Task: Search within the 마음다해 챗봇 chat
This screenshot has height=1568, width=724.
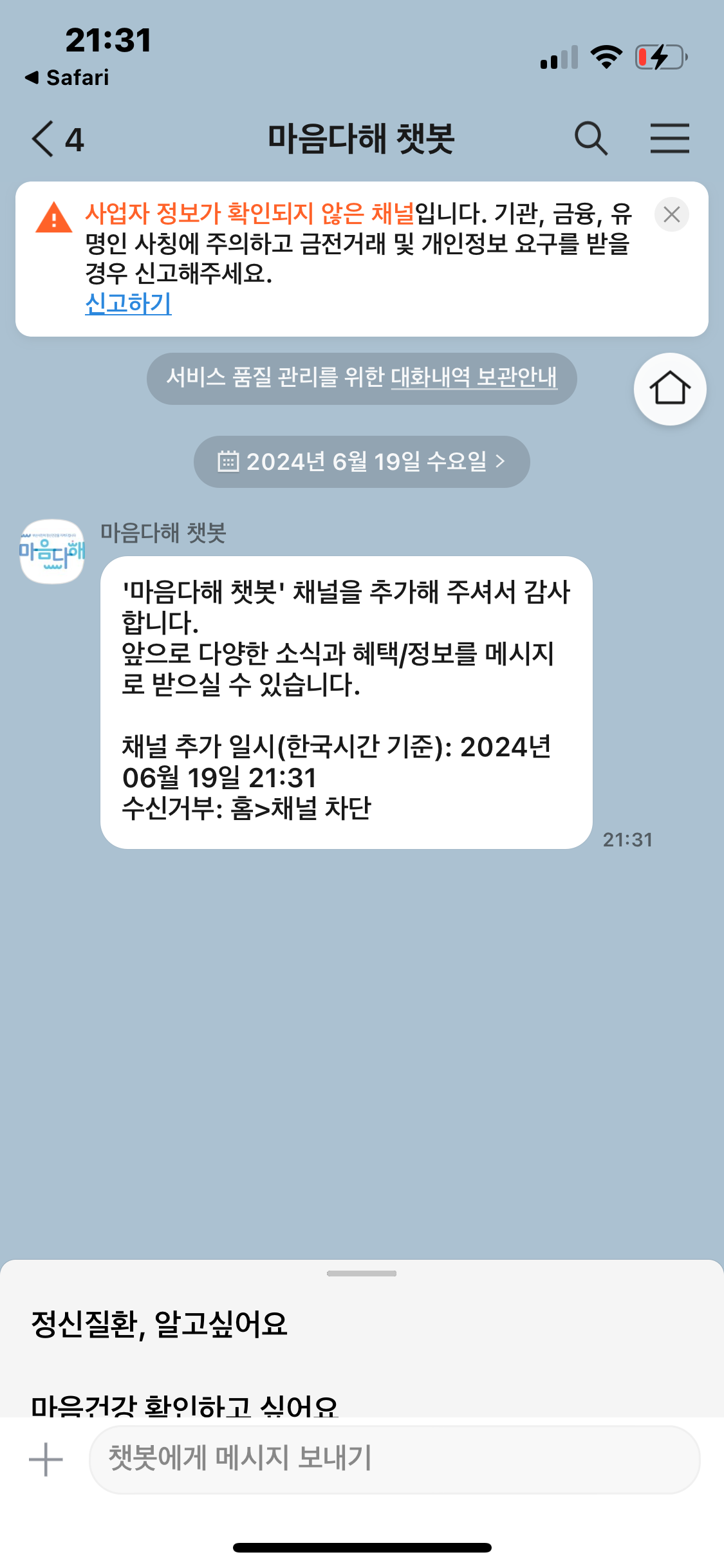Action: pos(590,139)
